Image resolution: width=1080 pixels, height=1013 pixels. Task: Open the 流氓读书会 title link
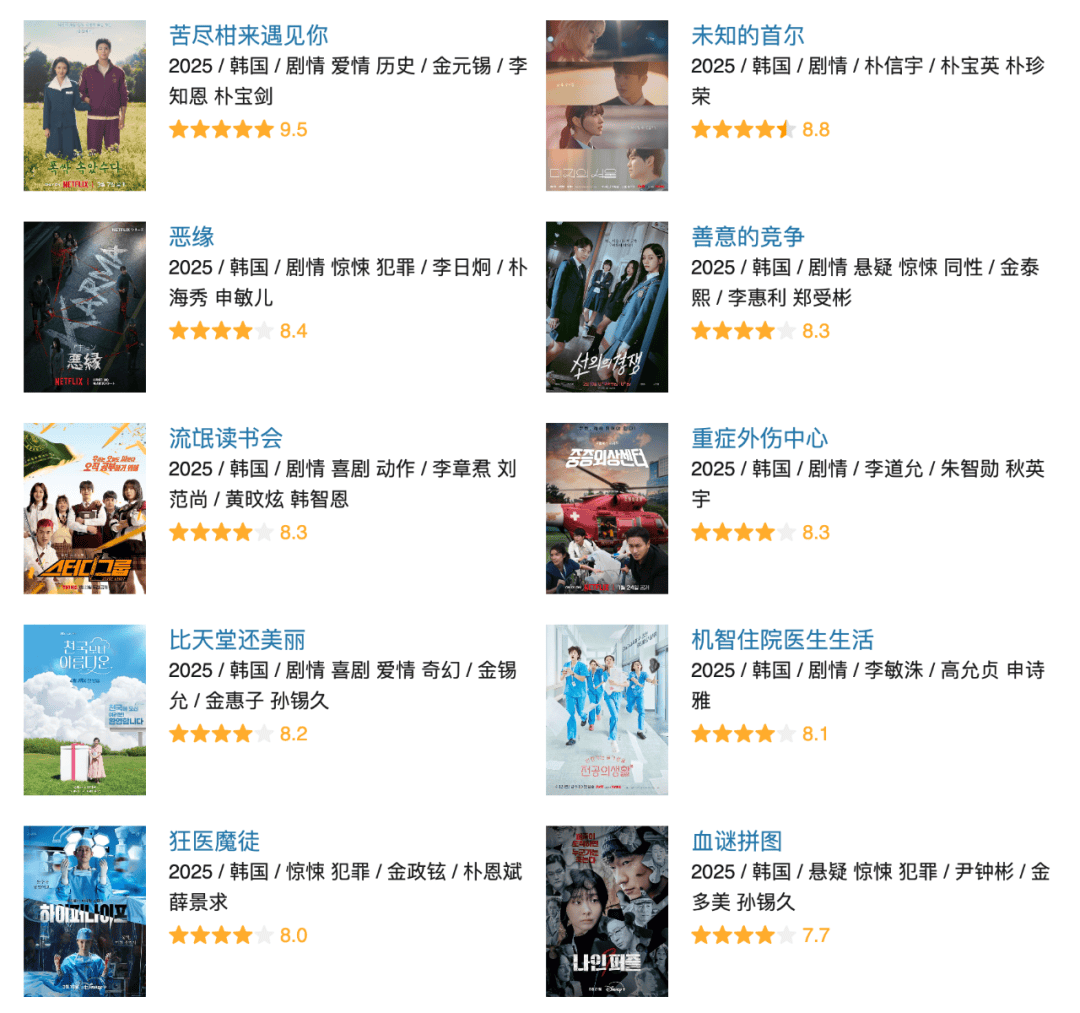pyautogui.click(x=226, y=438)
